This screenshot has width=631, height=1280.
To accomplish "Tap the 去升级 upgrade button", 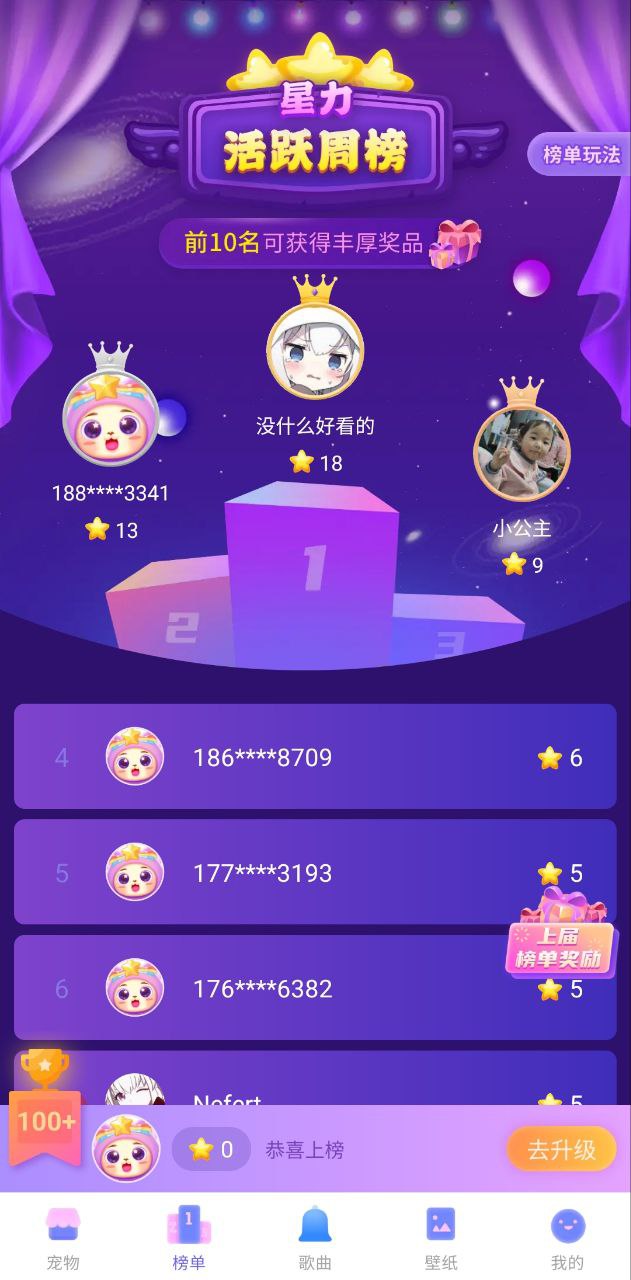I will 561,1149.
